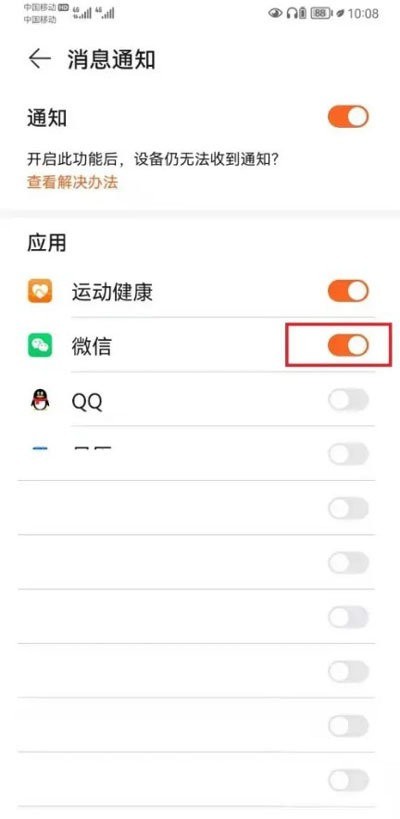400x819 pixels.
Task: Go back from 消息通知 screen
Action: click(x=39, y=58)
